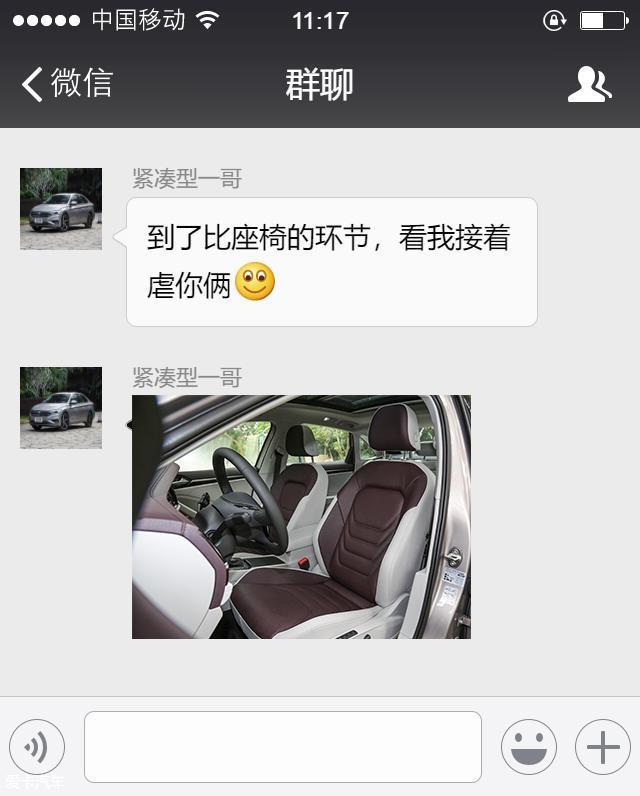This screenshot has width=640, height=796.
Task: Go back to 微信 chat list
Action: [x=66, y=84]
